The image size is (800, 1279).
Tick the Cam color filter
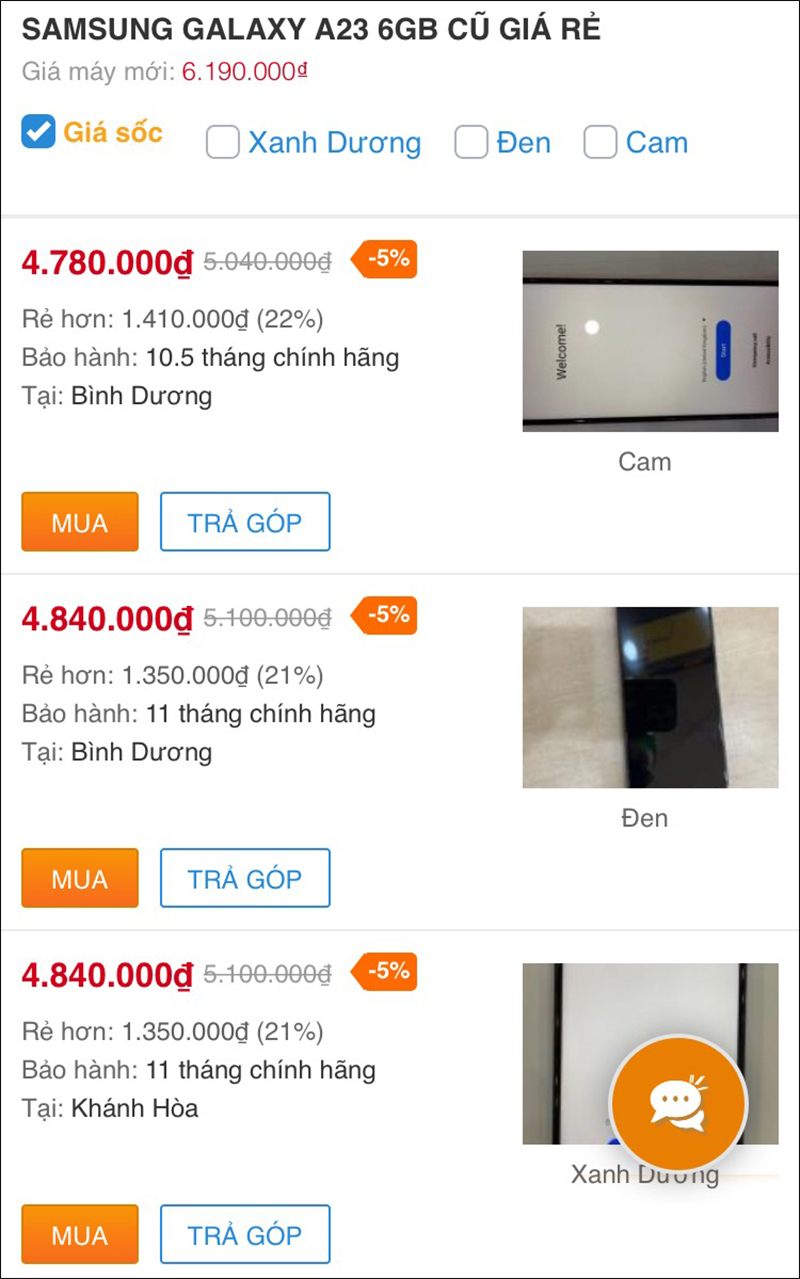[600, 142]
